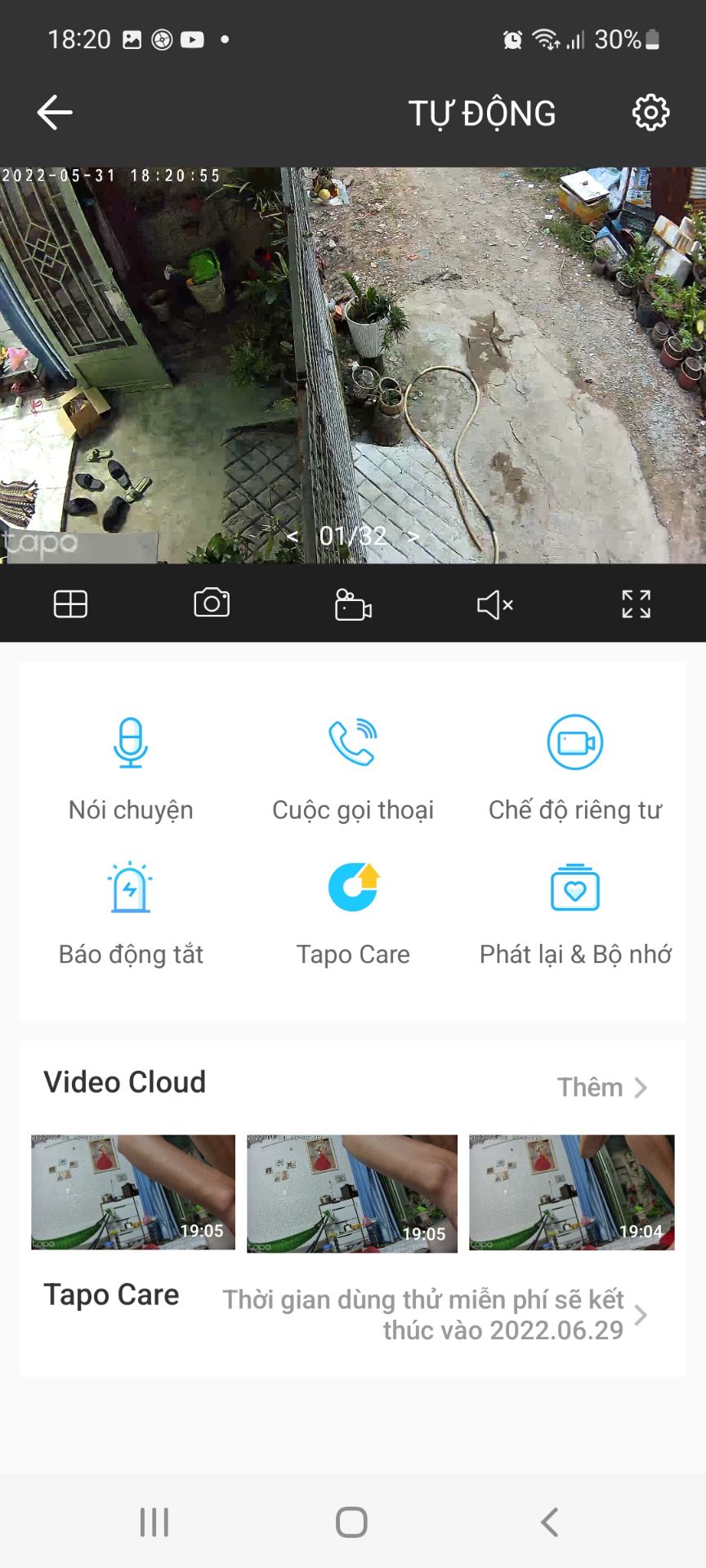Unmute the live stream audio
This screenshot has width=706, height=1568.
pos(494,604)
